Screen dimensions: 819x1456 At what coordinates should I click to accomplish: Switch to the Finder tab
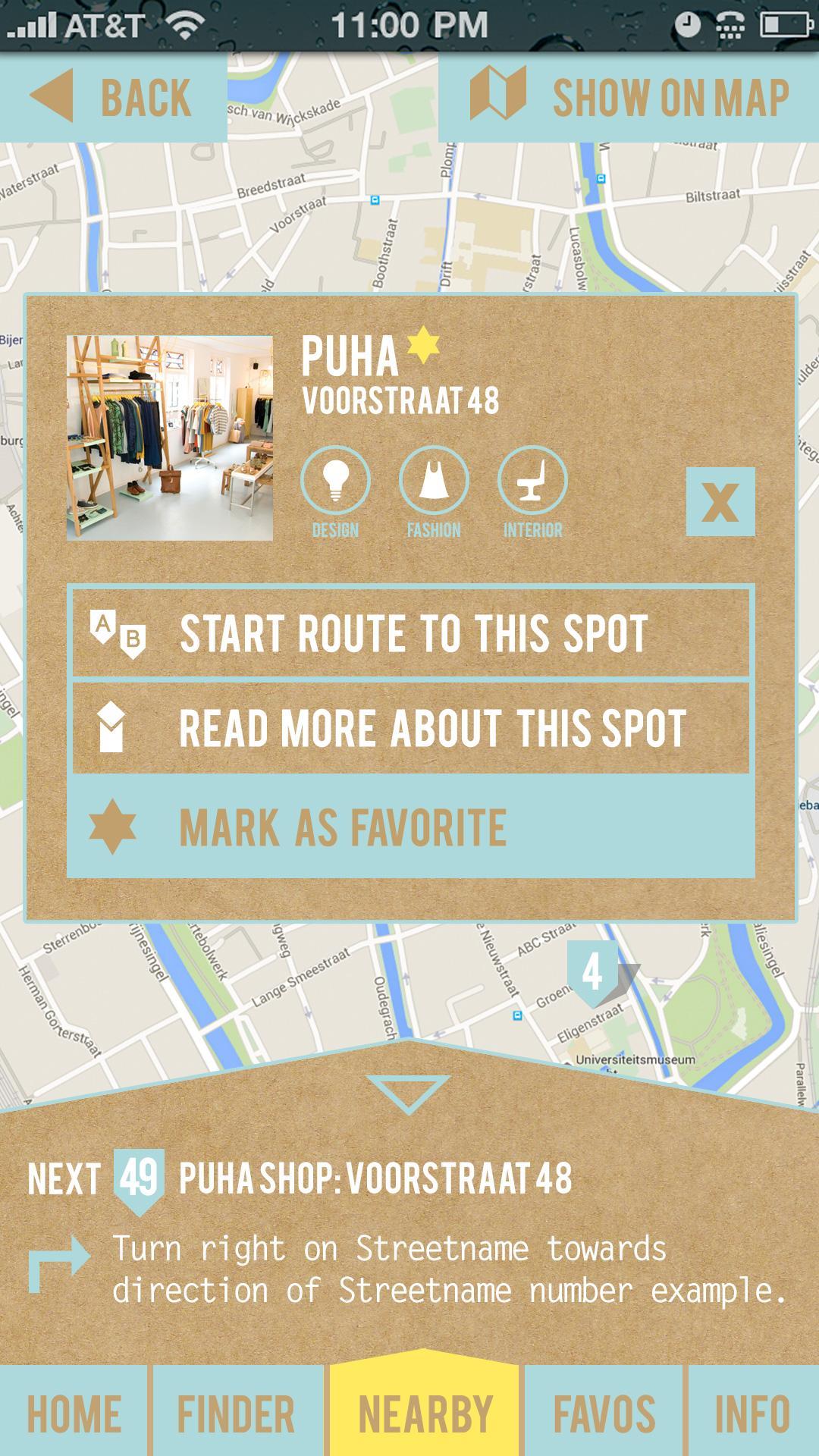coord(237,1414)
